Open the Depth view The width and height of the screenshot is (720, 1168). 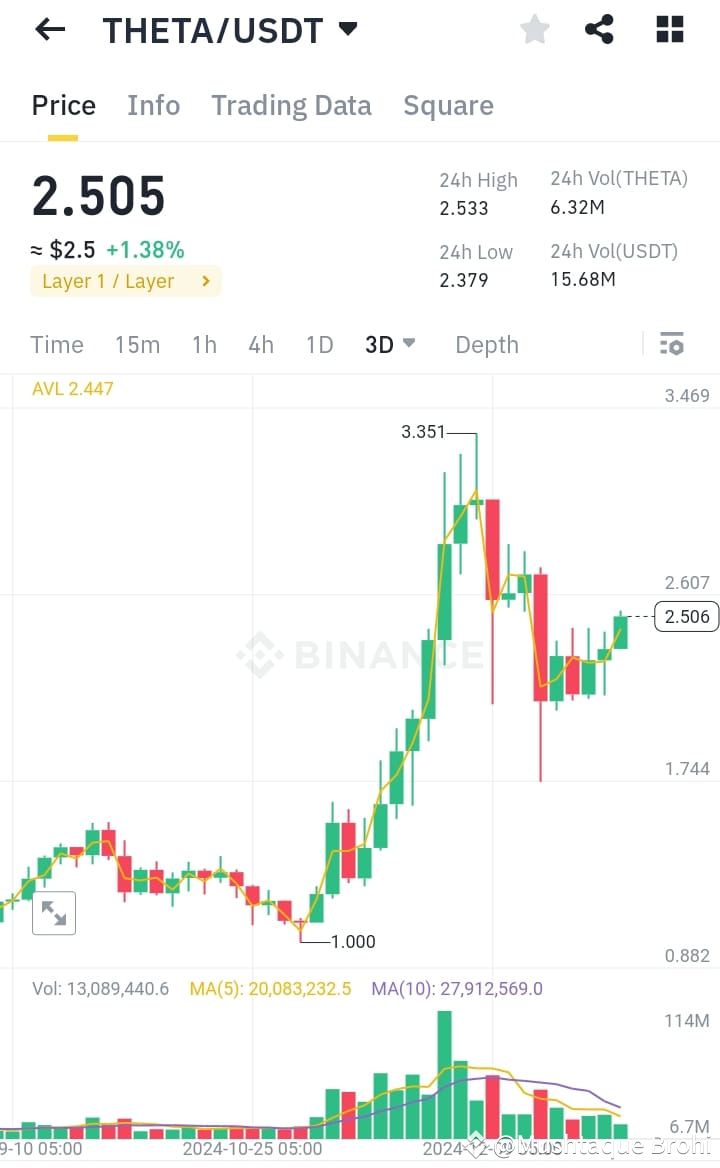coord(486,344)
